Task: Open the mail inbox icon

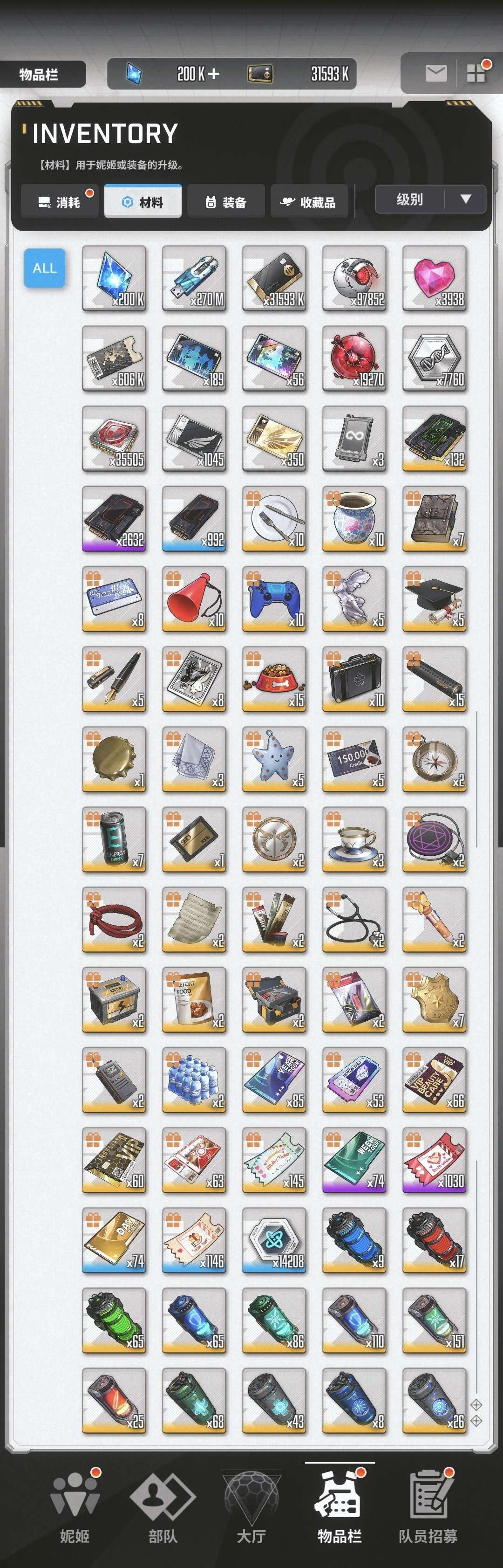Action: tap(435, 74)
